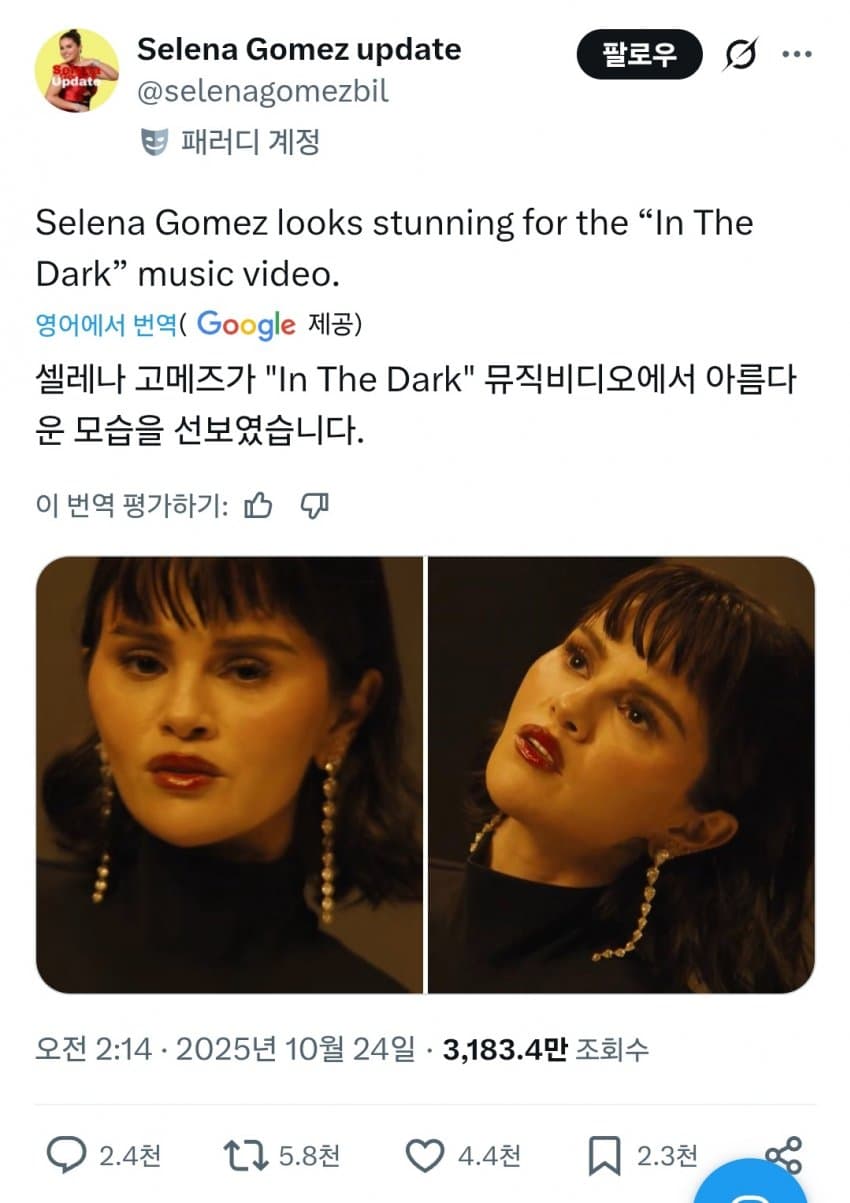Repost this tweet

tap(245, 1156)
